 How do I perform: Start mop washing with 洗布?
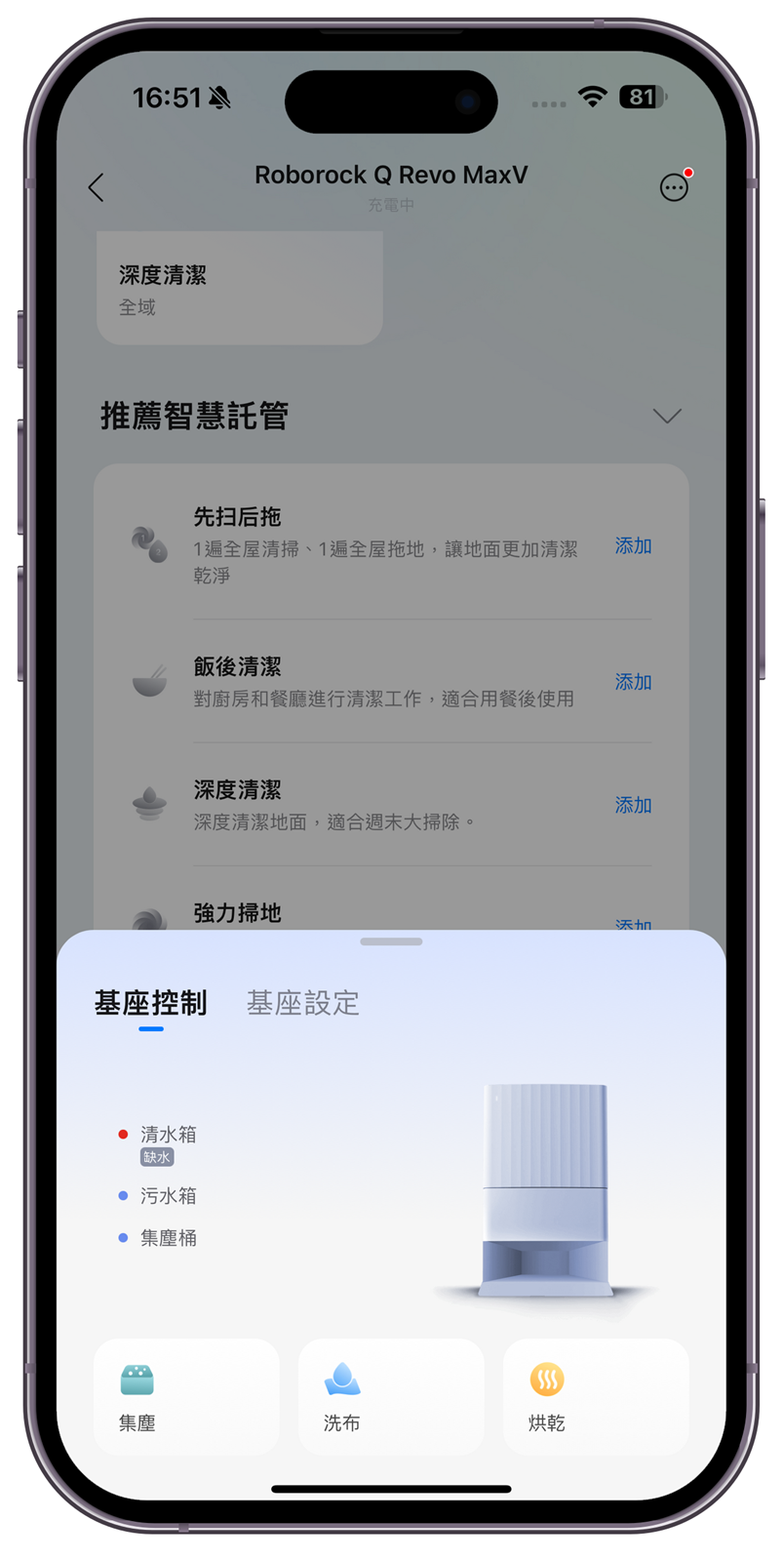coord(391,1397)
